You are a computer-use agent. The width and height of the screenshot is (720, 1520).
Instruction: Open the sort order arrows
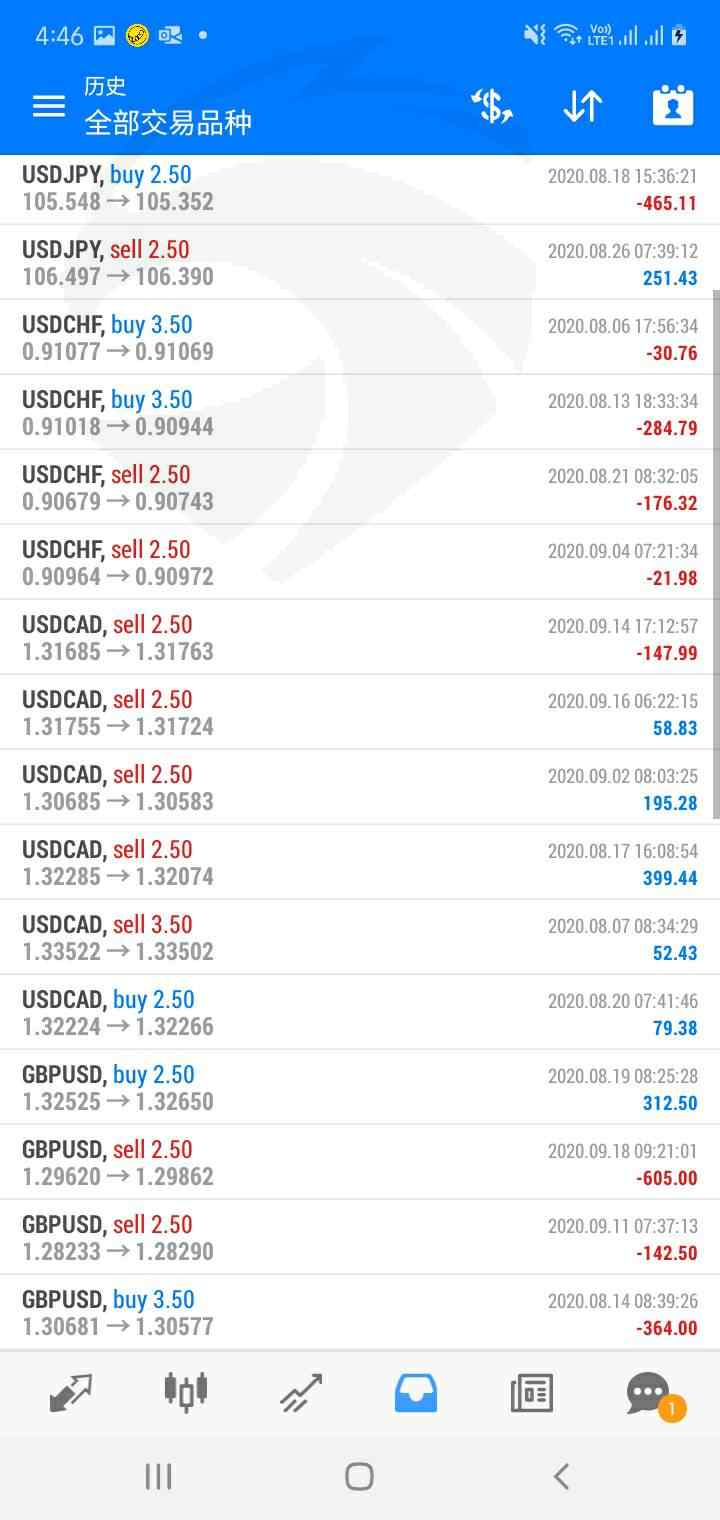pos(582,106)
